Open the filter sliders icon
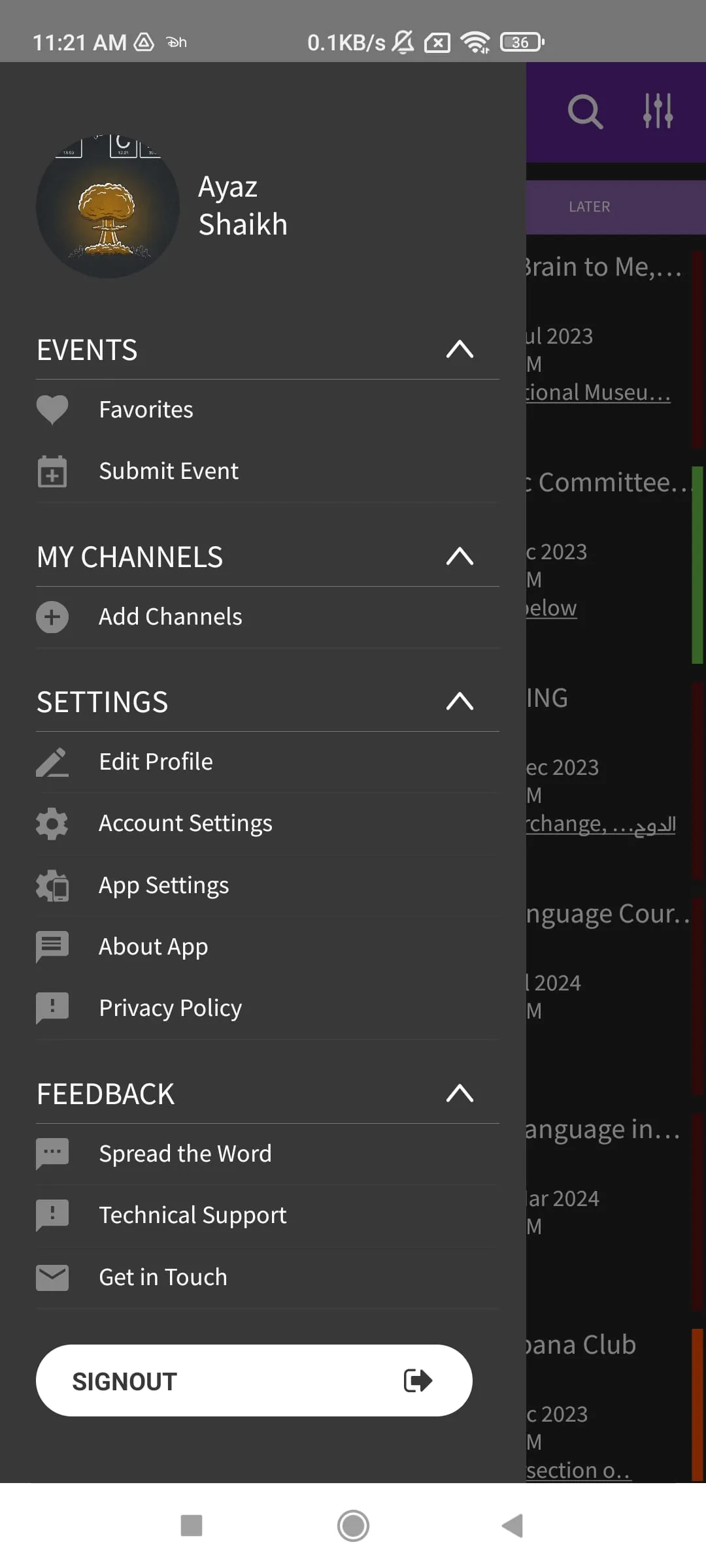 657,111
